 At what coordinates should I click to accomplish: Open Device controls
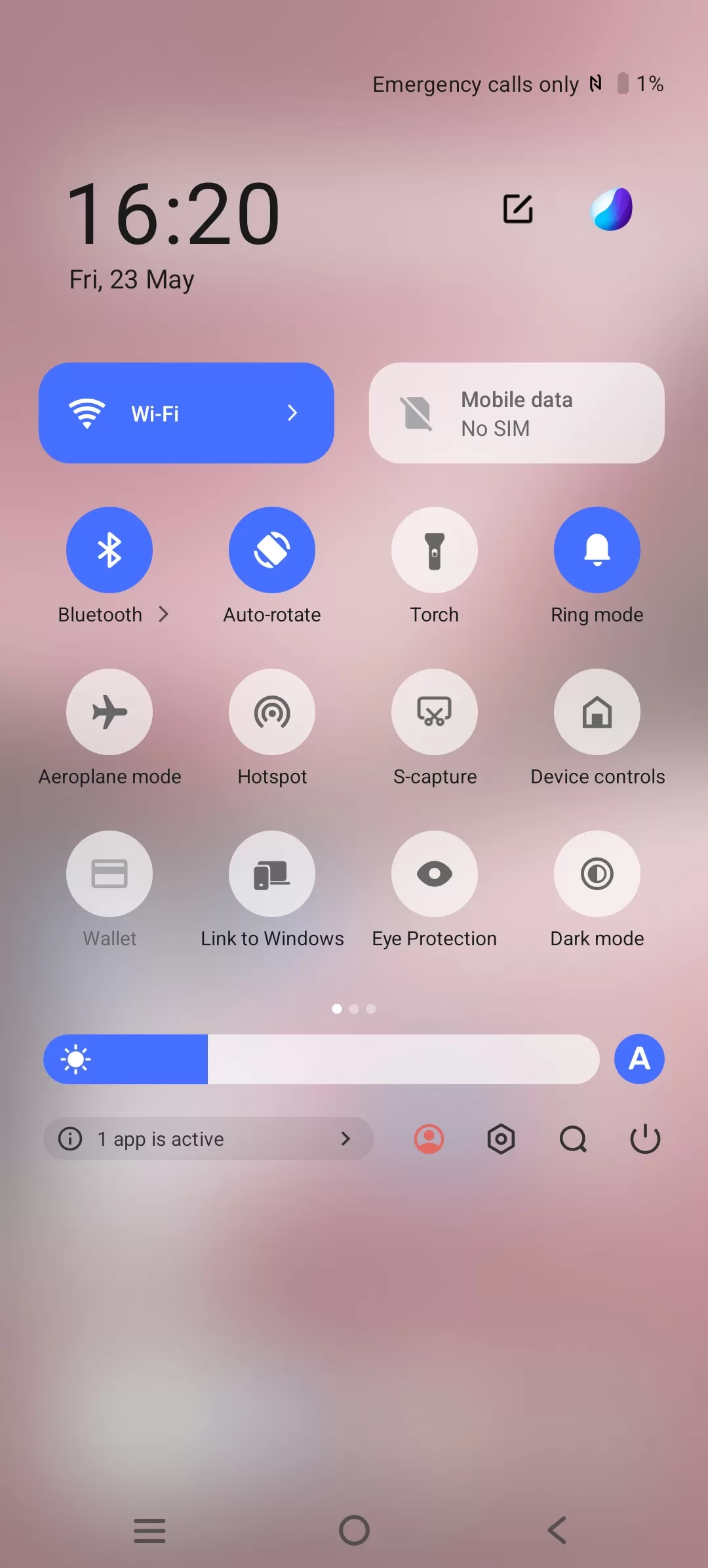pyautogui.click(x=597, y=712)
